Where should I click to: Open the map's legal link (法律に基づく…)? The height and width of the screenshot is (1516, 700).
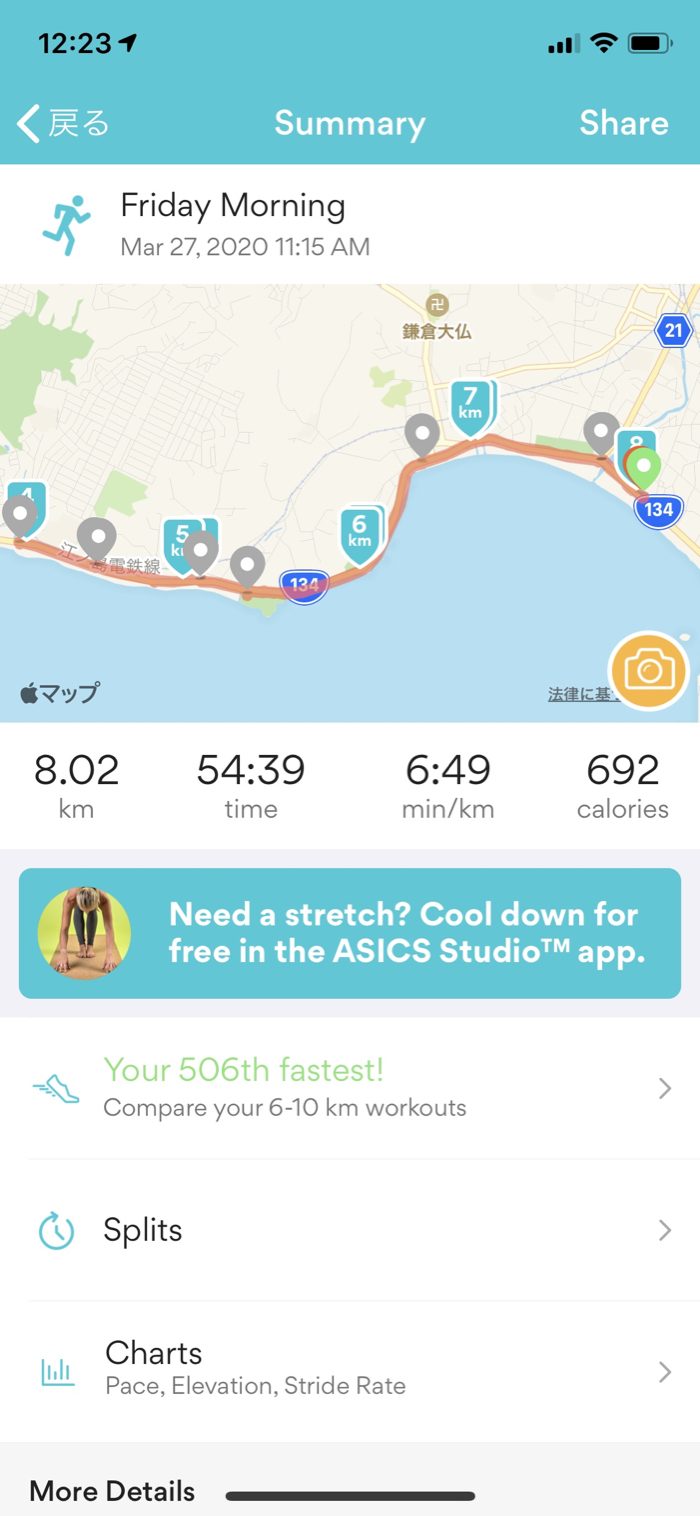click(578, 694)
